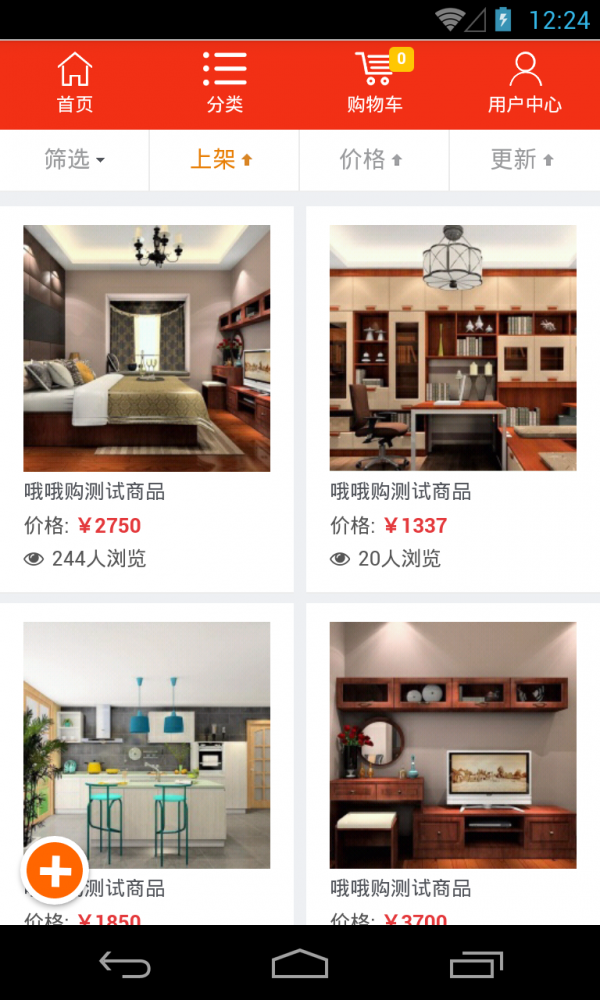The image size is (600, 1000).
Task: Open the bedroom product priced ¥2750
Action: pyautogui.click(x=147, y=348)
